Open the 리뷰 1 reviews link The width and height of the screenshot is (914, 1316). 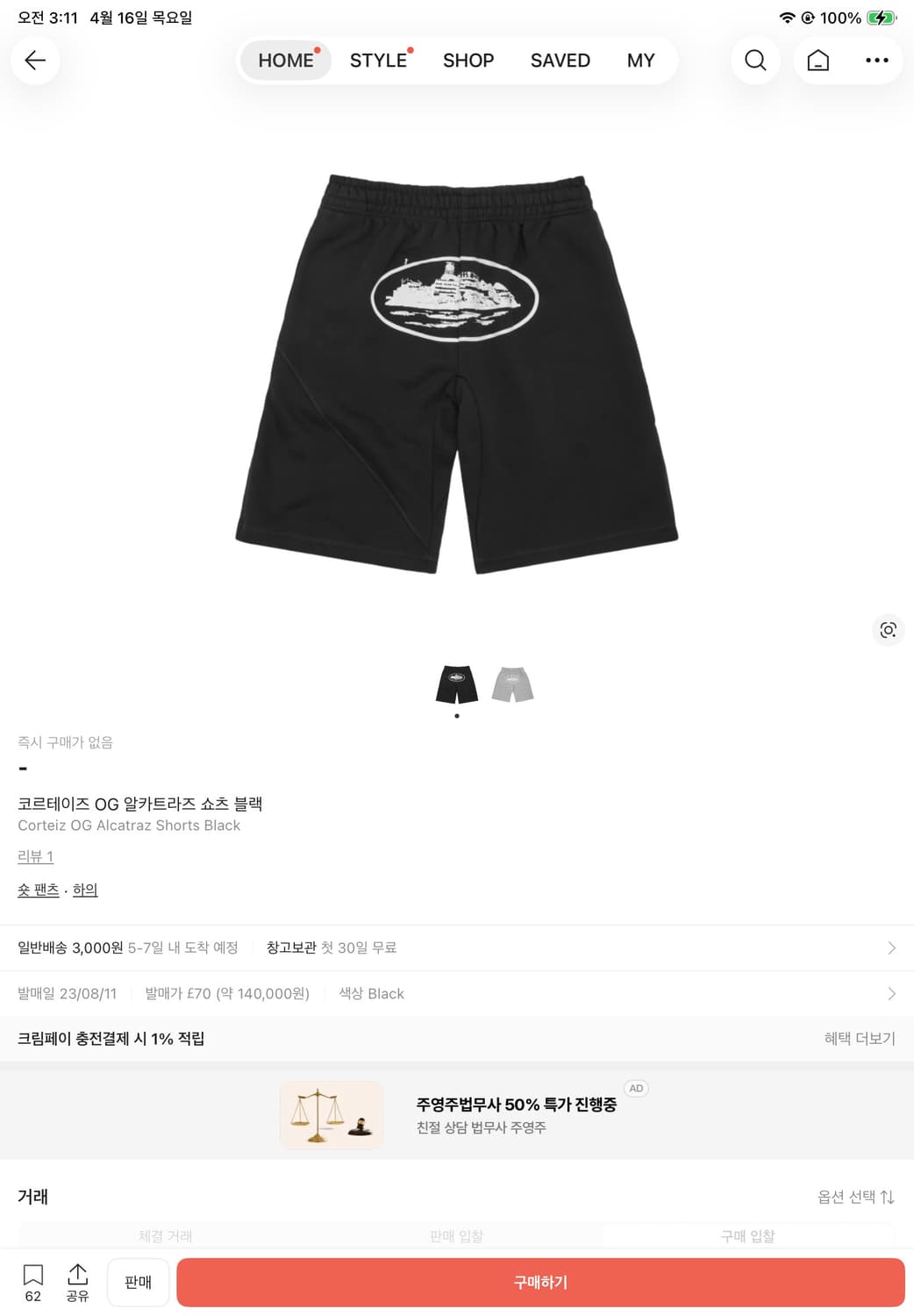[x=36, y=856]
